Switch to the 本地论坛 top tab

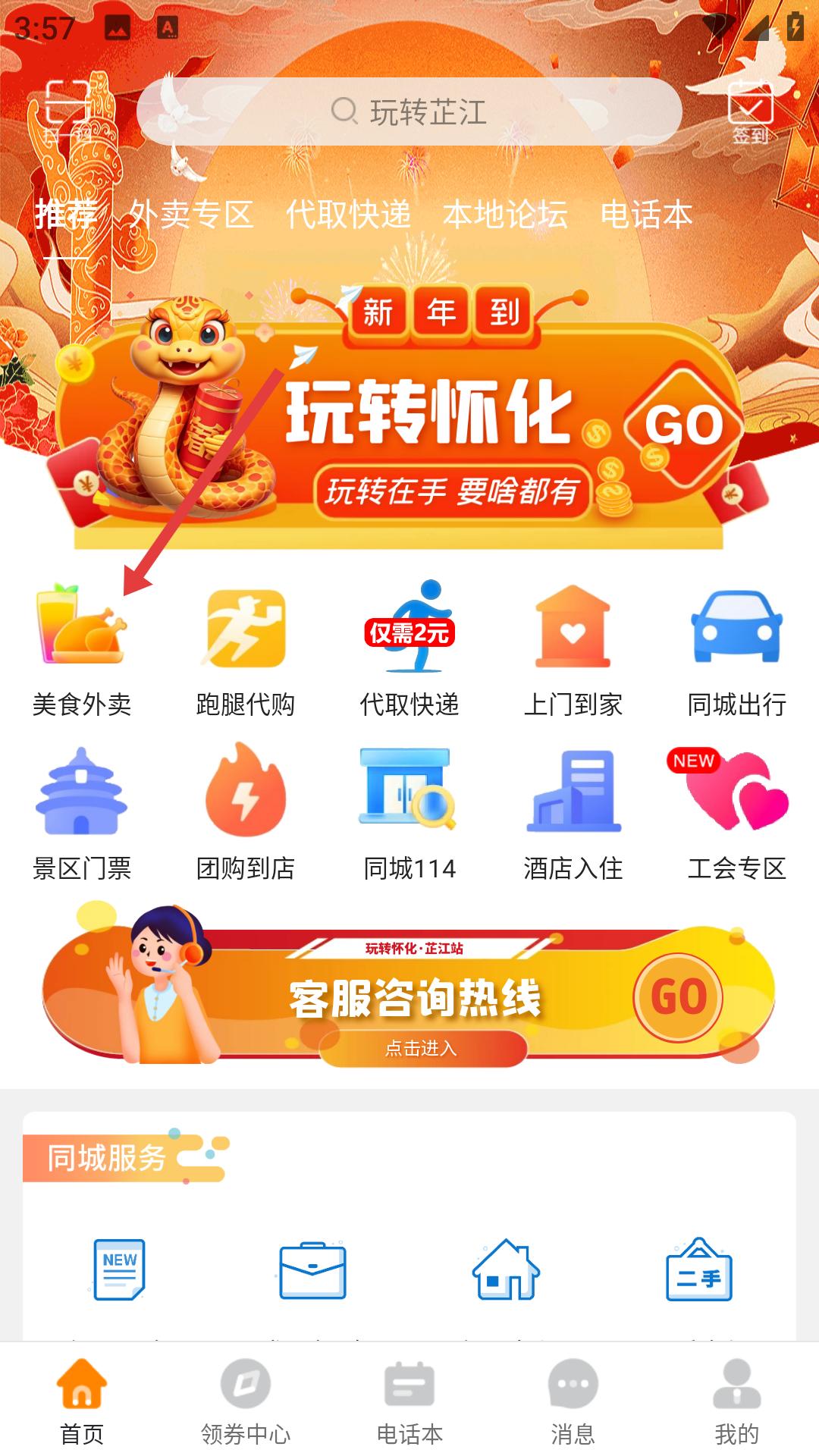click(505, 215)
